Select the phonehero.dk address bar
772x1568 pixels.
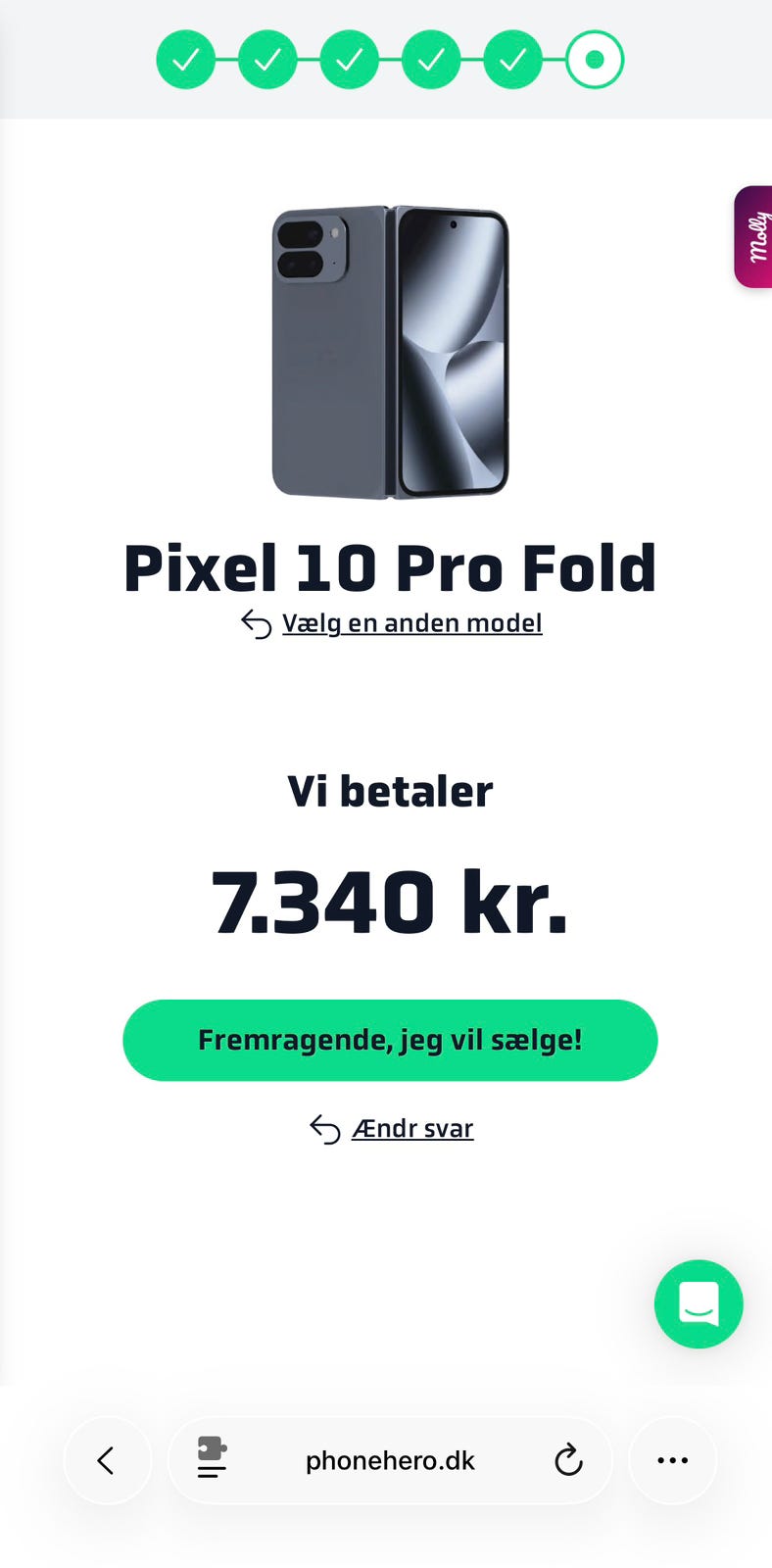click(x=389, y=1459)
